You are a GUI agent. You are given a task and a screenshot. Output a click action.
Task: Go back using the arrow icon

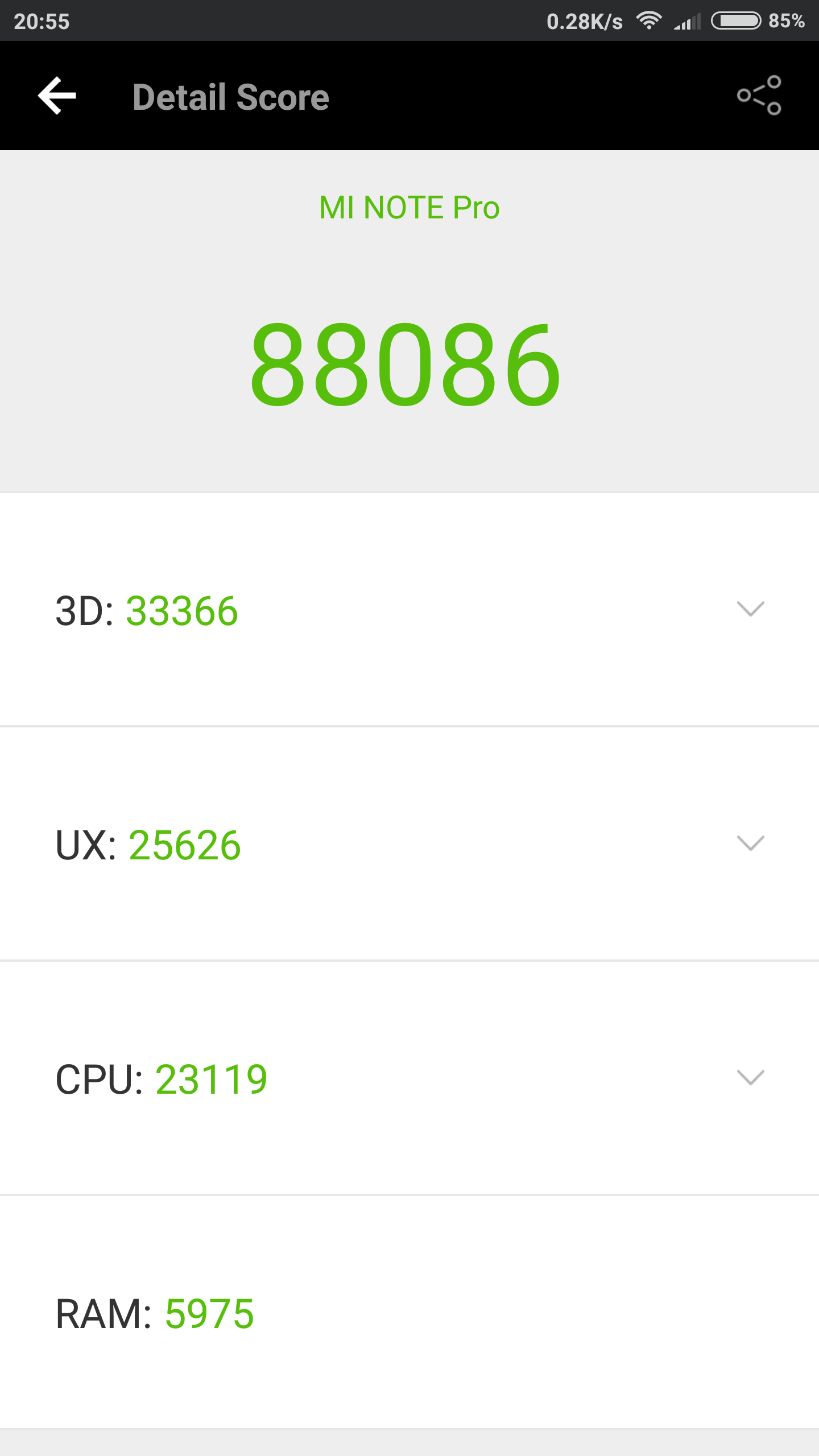tap(57, 96)
